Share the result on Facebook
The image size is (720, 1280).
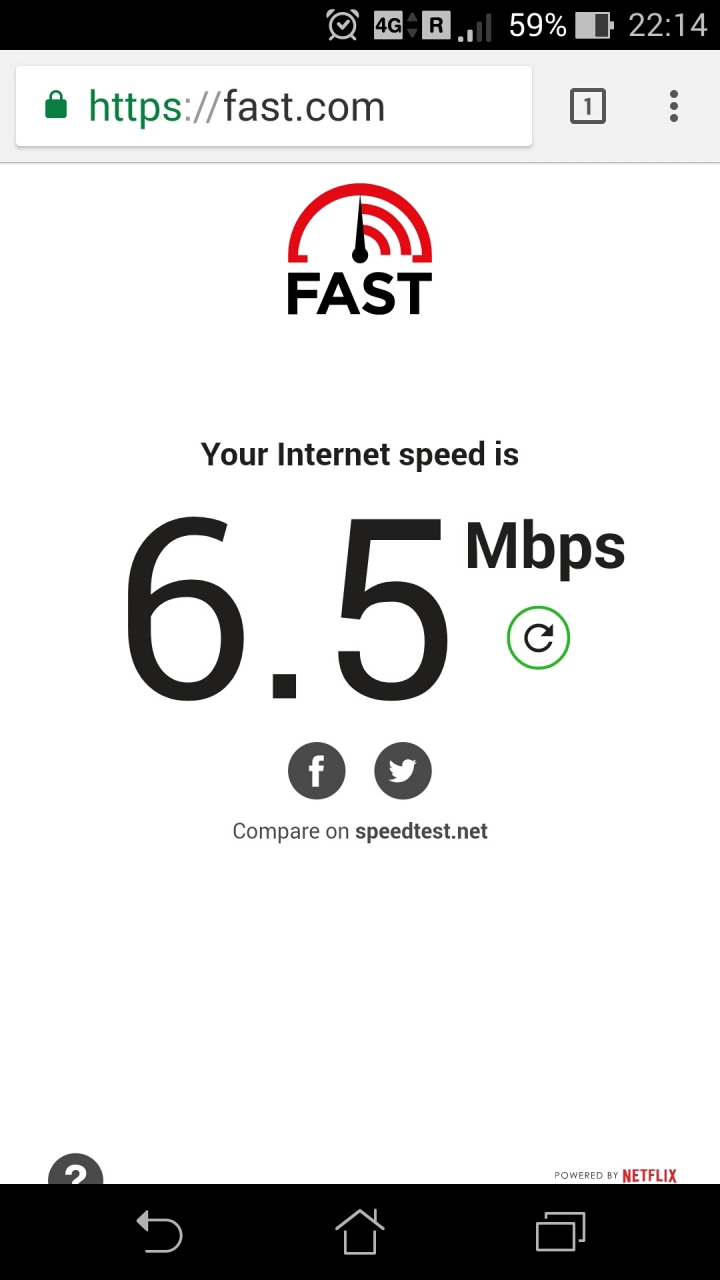click(317, 770)
